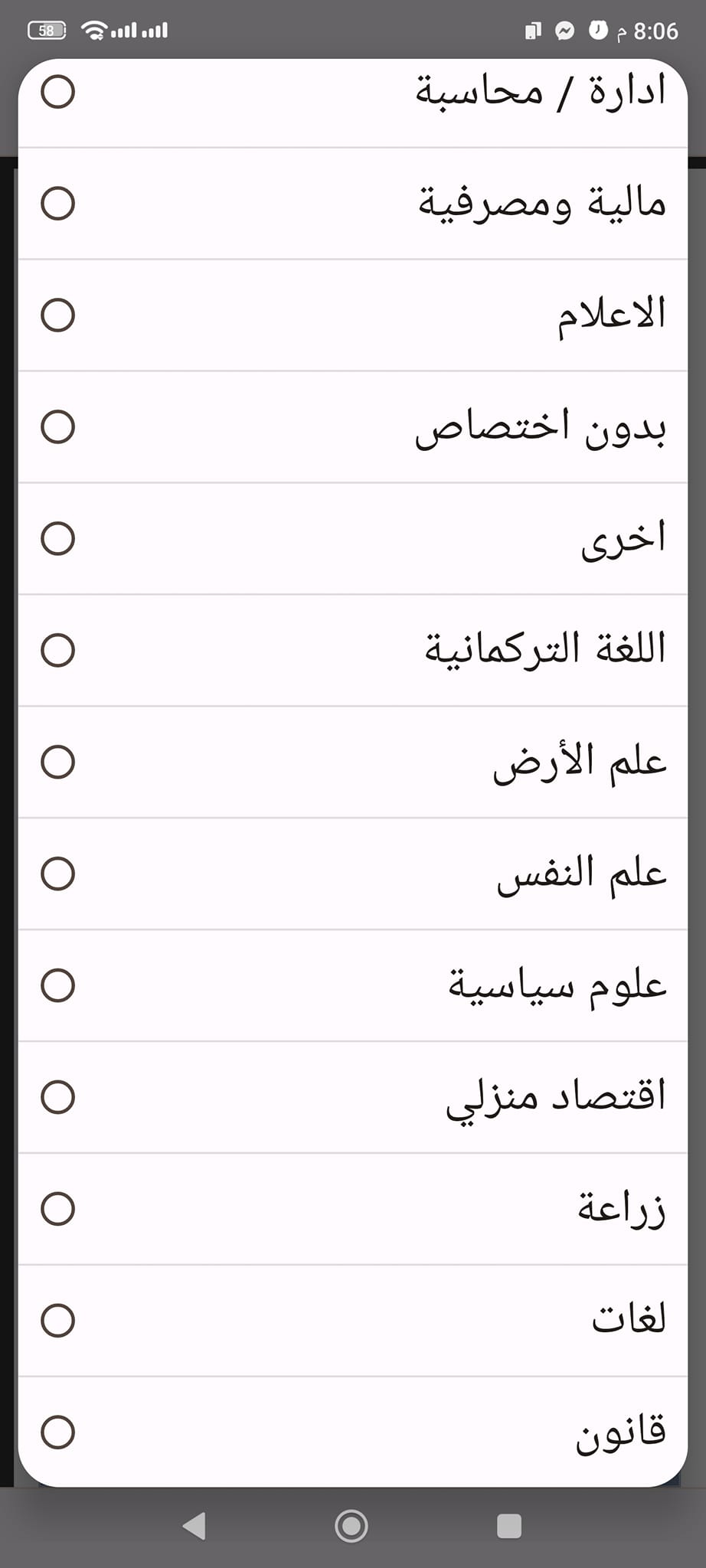Tap the system back button

point(194,1527)
